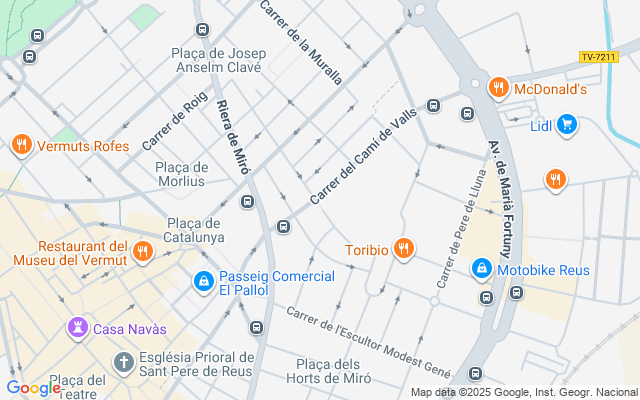Screen dimensions: 640x400
Task: Tap the Vermuts Rofes restaurant marker
Action: point(21,146)
